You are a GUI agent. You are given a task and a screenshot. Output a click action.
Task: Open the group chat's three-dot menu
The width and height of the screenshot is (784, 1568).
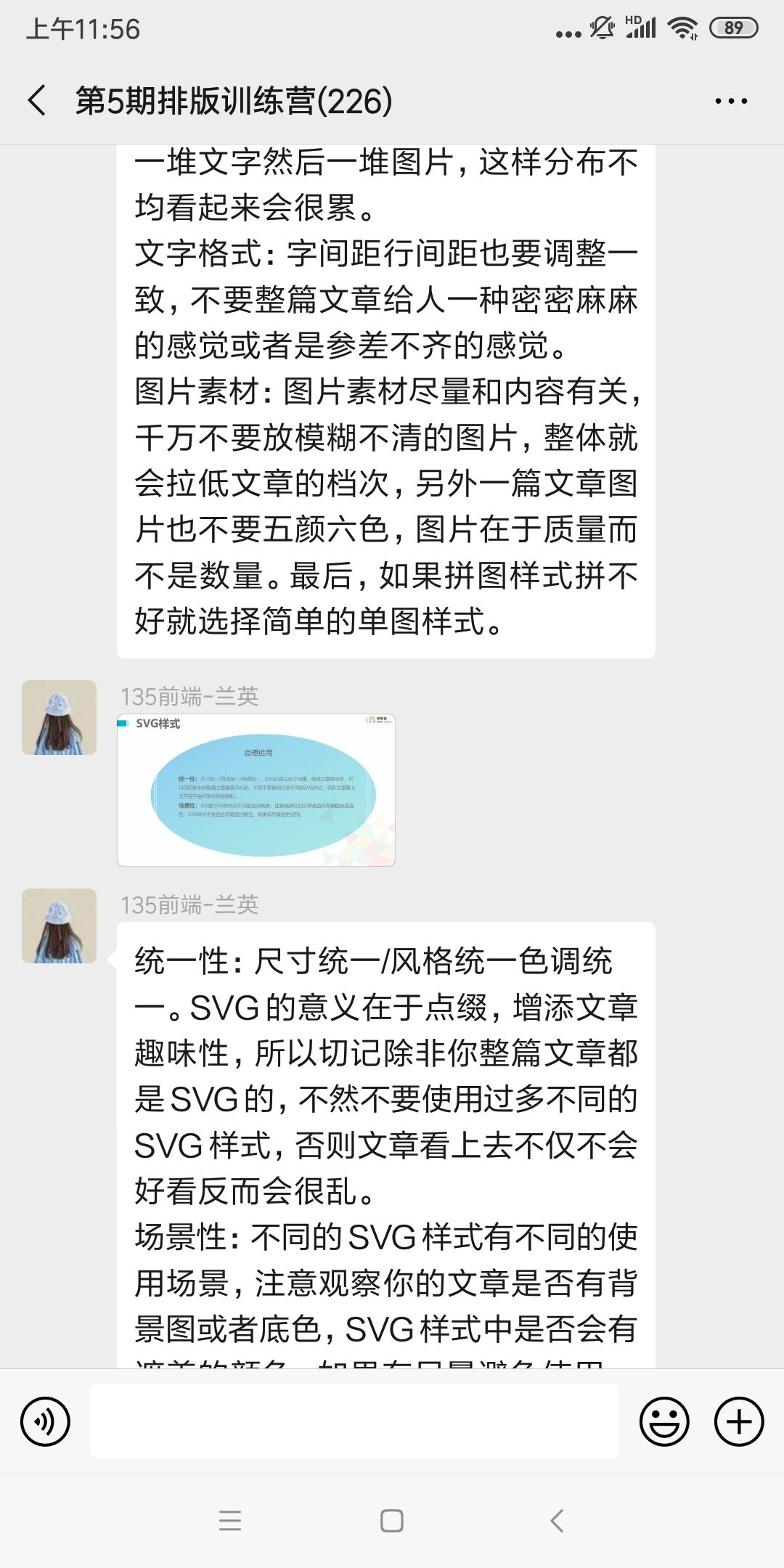[730, 101]
